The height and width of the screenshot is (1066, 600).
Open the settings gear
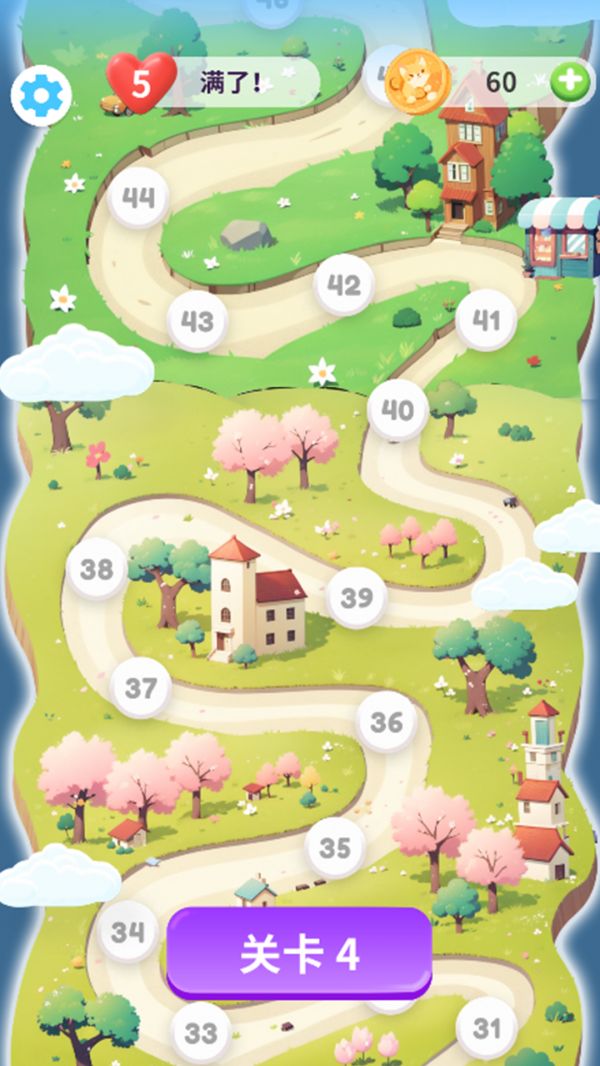coord(41,95)
